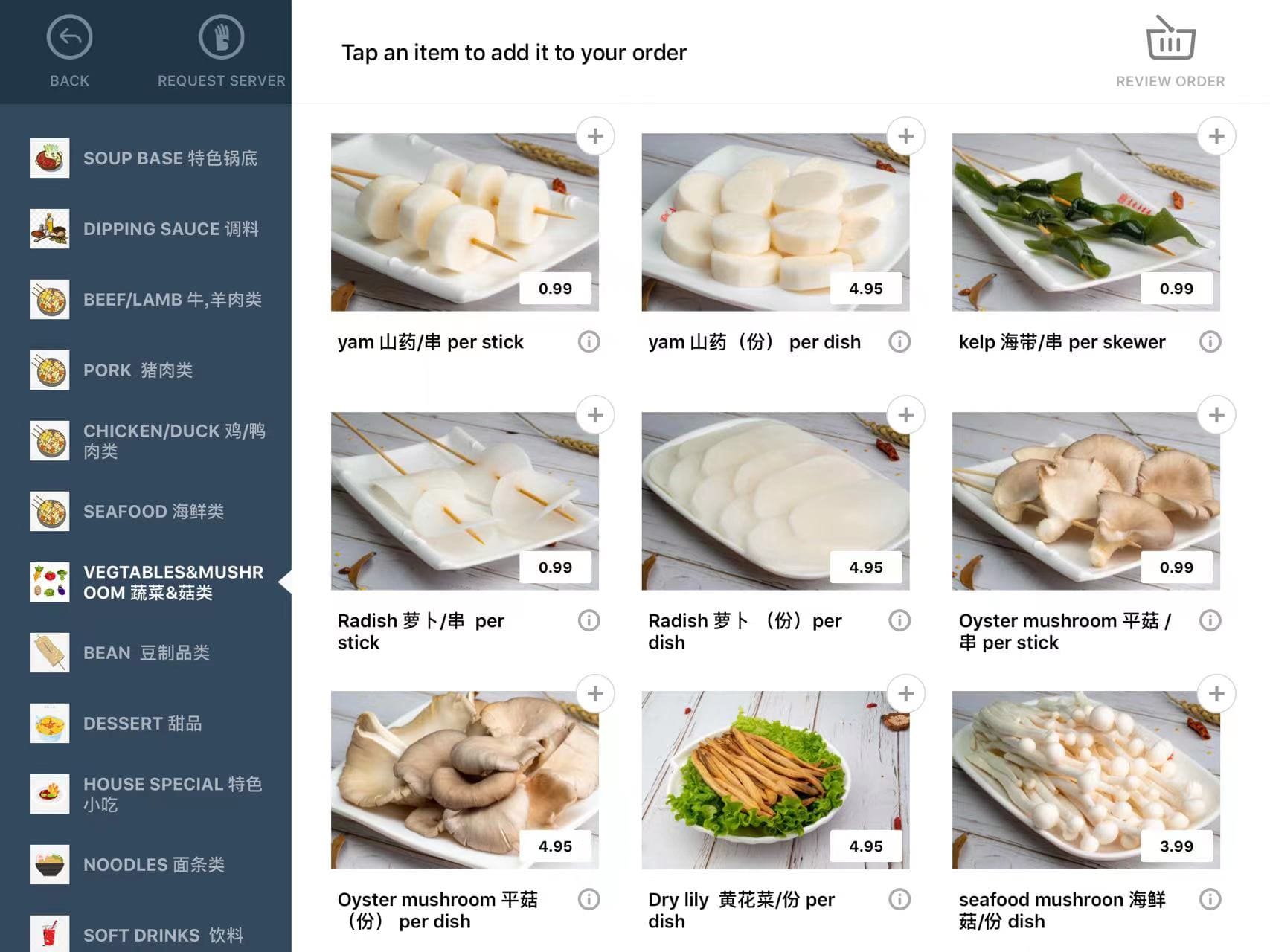The image size is (1270, 952).
Task: View info for yam per dish
Action: 899,342
